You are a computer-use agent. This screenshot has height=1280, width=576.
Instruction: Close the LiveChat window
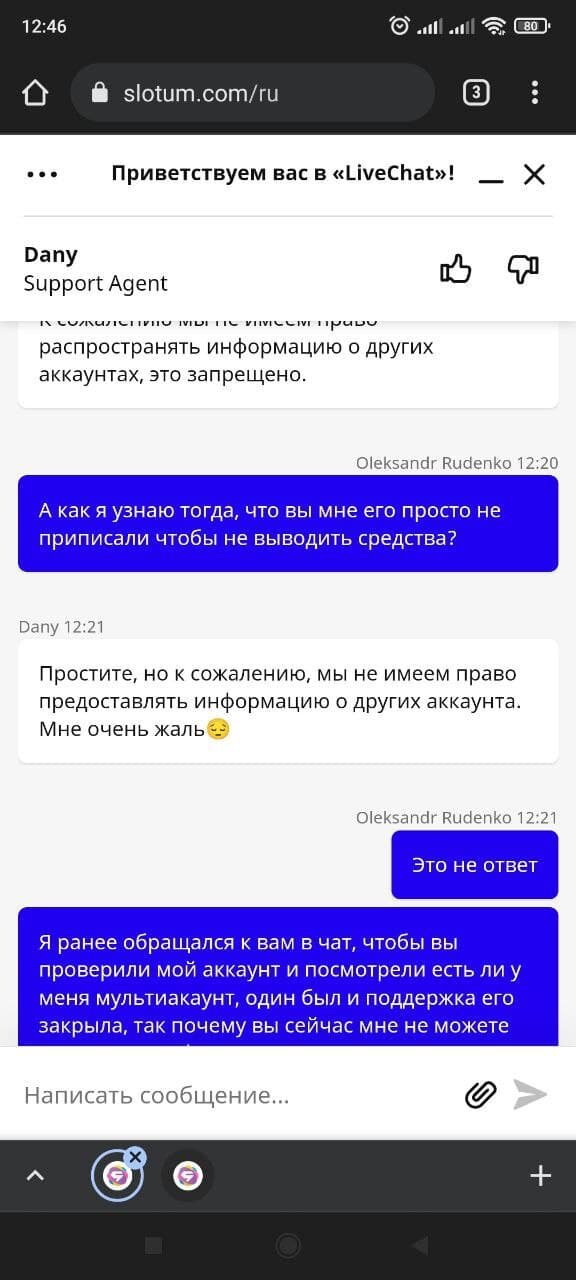pyautogui.click(x=535, y=174)
